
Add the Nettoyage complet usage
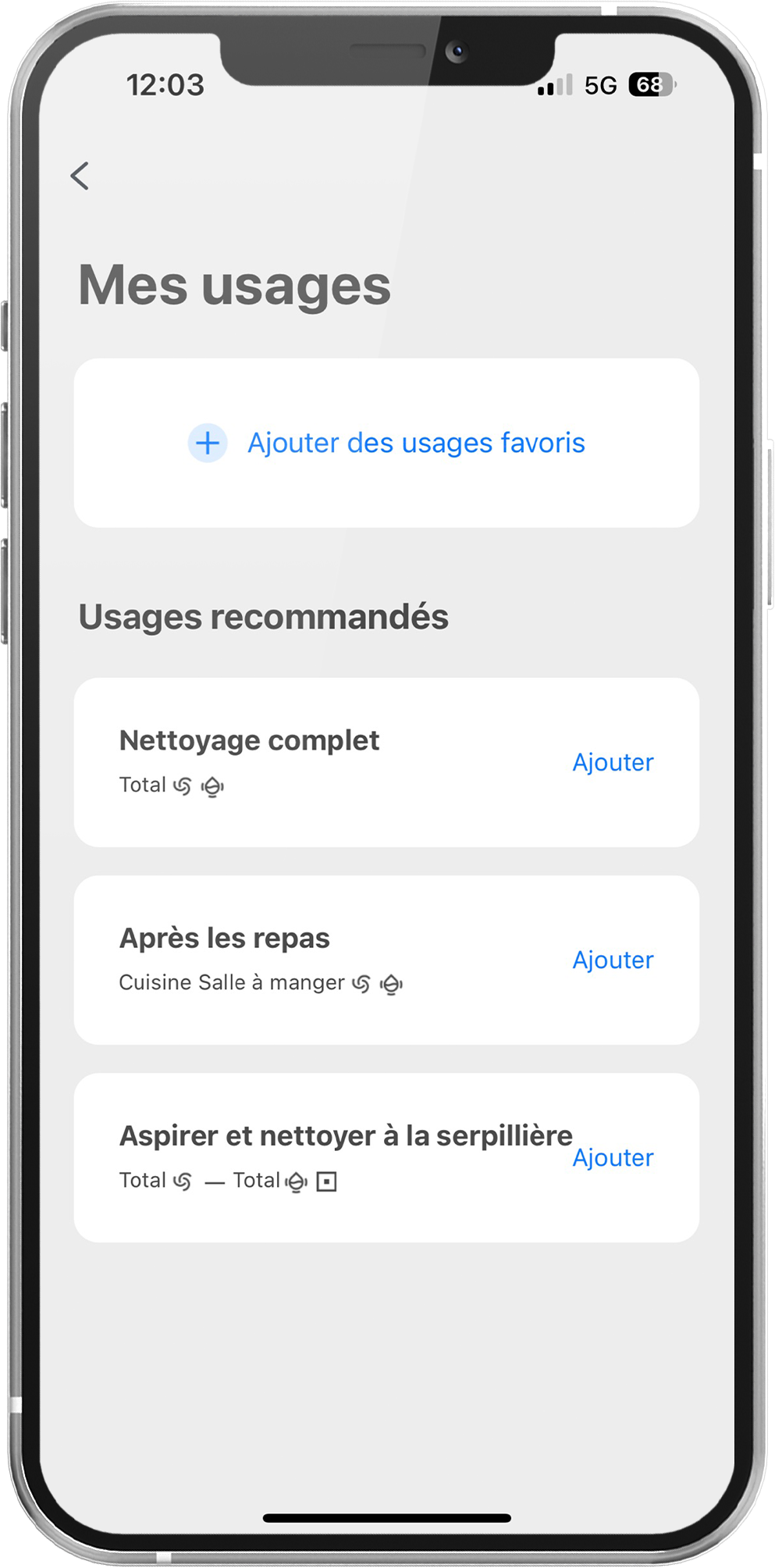[613, 762]
